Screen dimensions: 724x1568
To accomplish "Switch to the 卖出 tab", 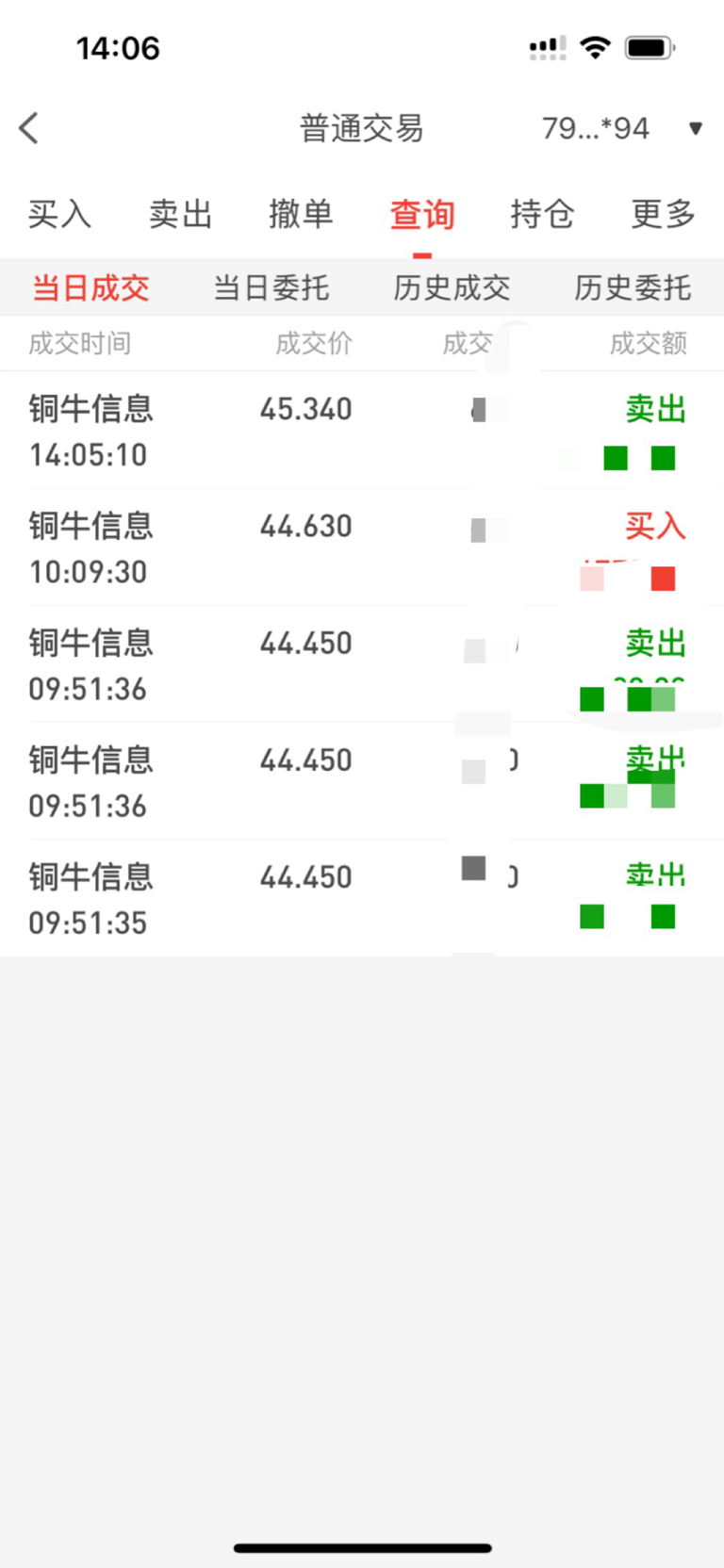I will coord(180,214).
